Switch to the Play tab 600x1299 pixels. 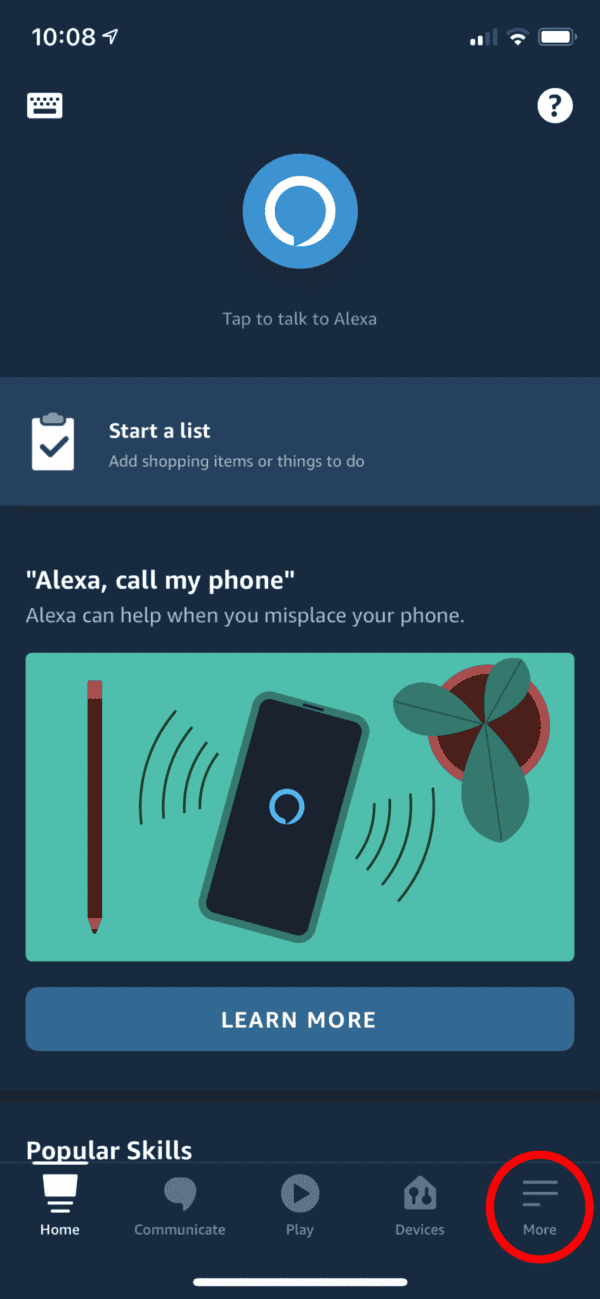(300, 1205)
